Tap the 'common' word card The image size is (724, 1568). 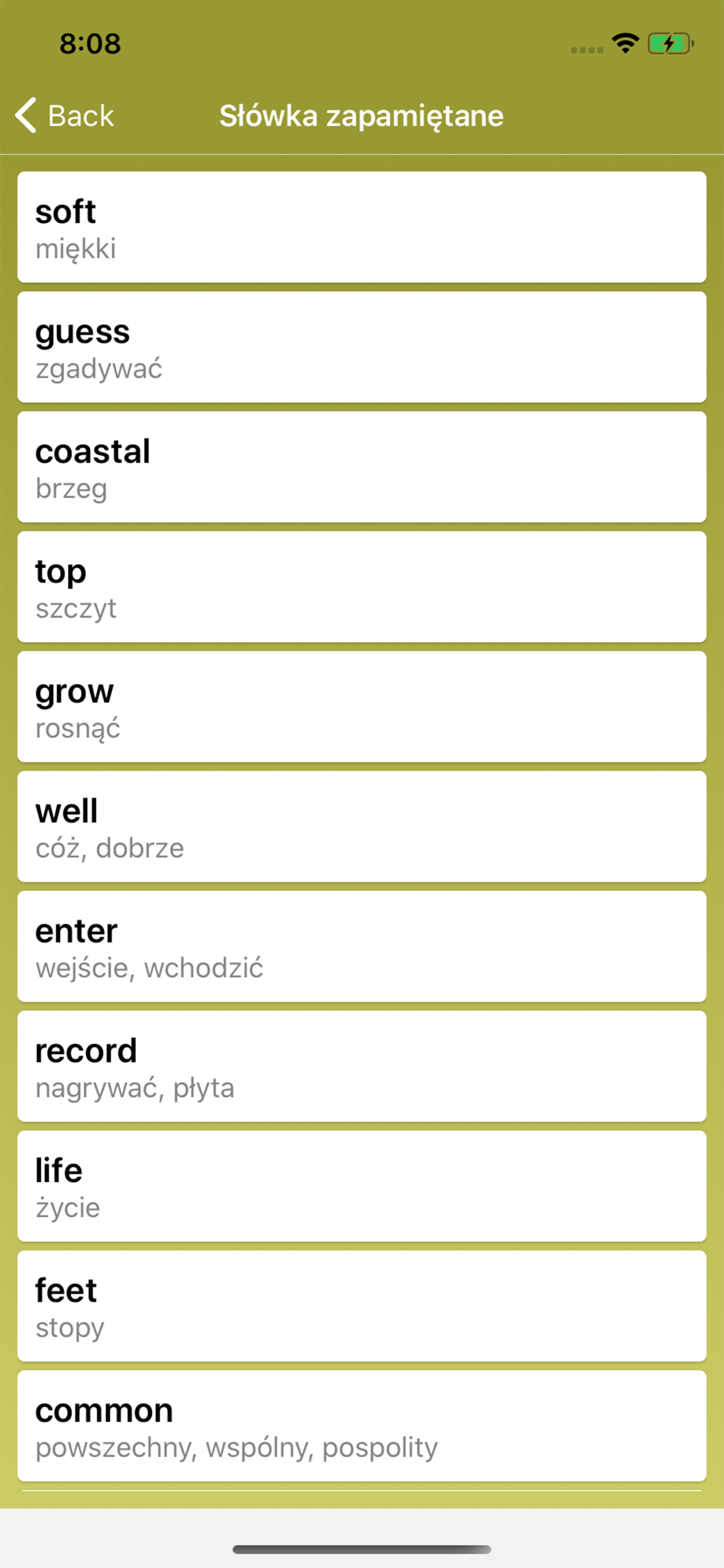coord(362,1426)
